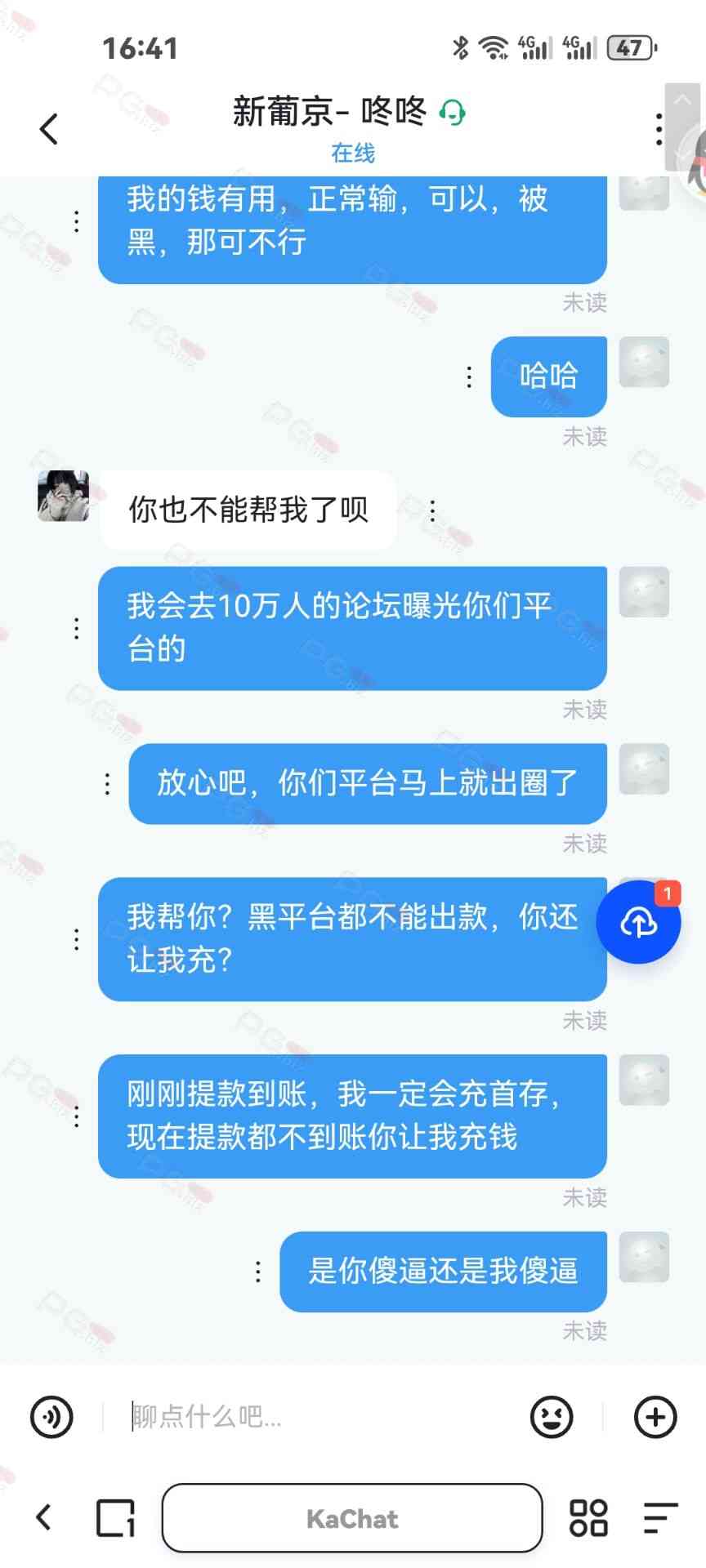The width and height of the screenshot is (706, 1568).
Task: Open options for 我会去10万人的论坛 message
Action: 76,628
